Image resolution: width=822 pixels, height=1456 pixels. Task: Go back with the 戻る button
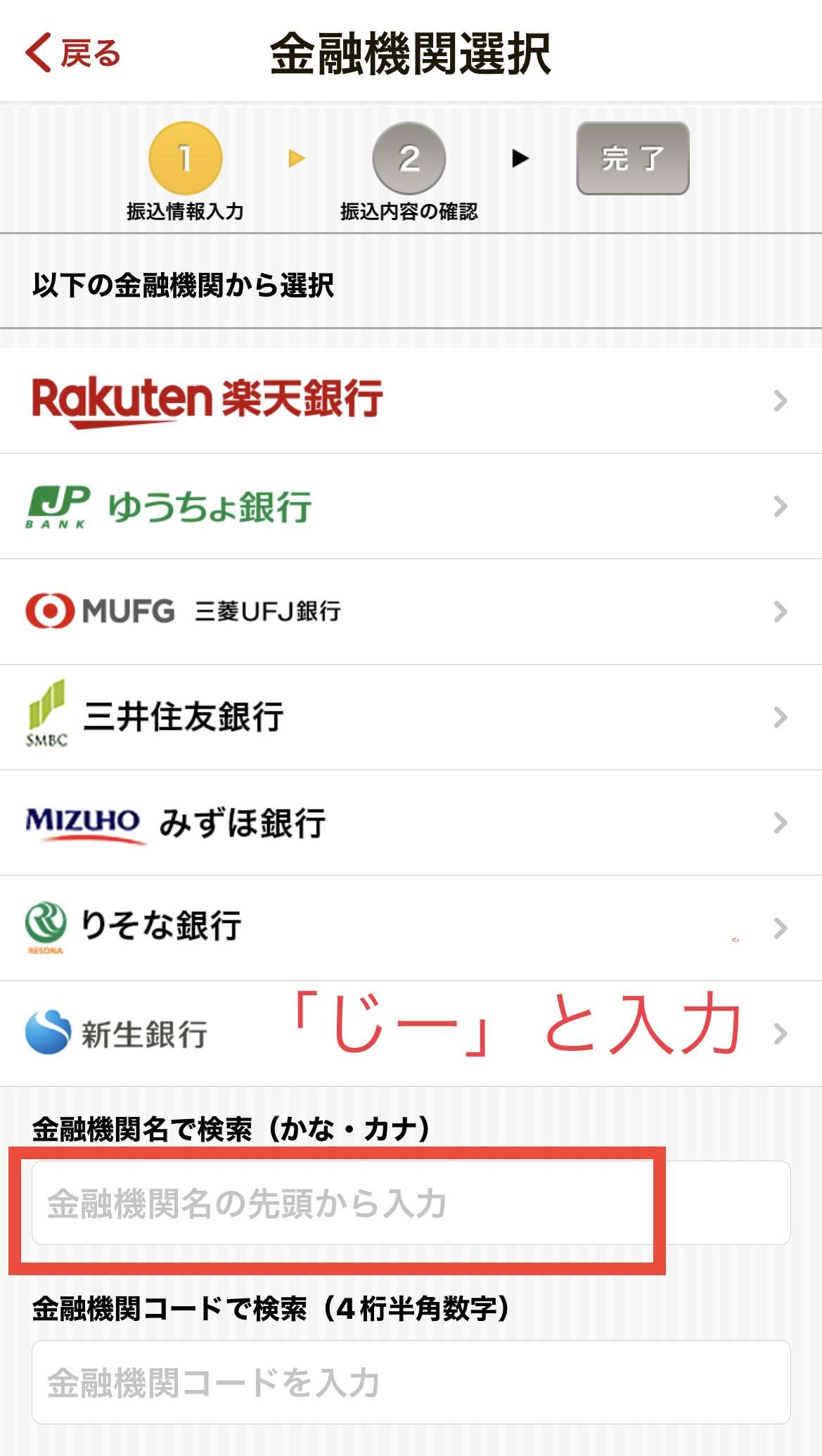[73, 53]
